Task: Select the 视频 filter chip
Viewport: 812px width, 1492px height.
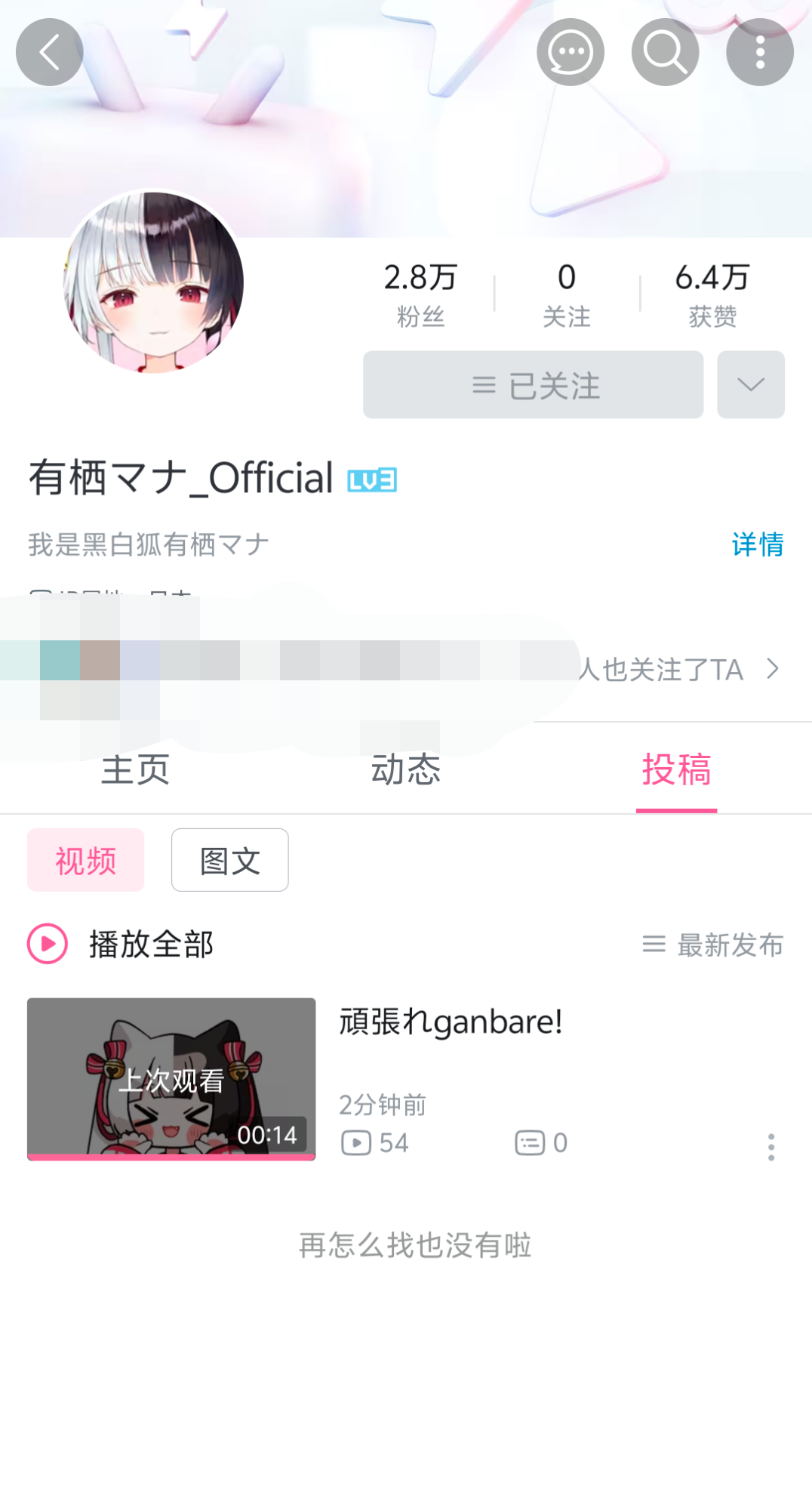Action: click(x=85, y=860)
